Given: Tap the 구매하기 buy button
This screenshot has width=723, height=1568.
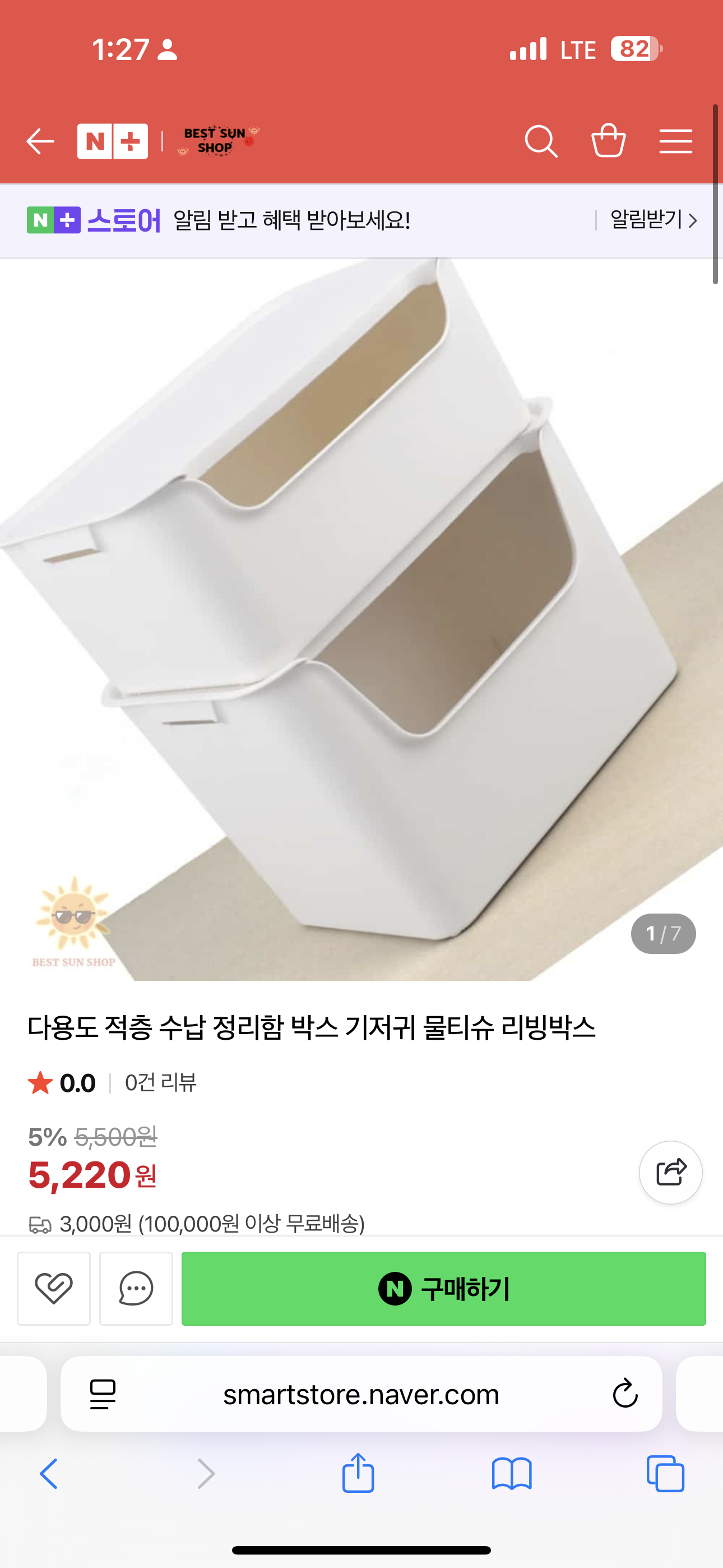Looking at the screenshot, I should [444, 1288].
